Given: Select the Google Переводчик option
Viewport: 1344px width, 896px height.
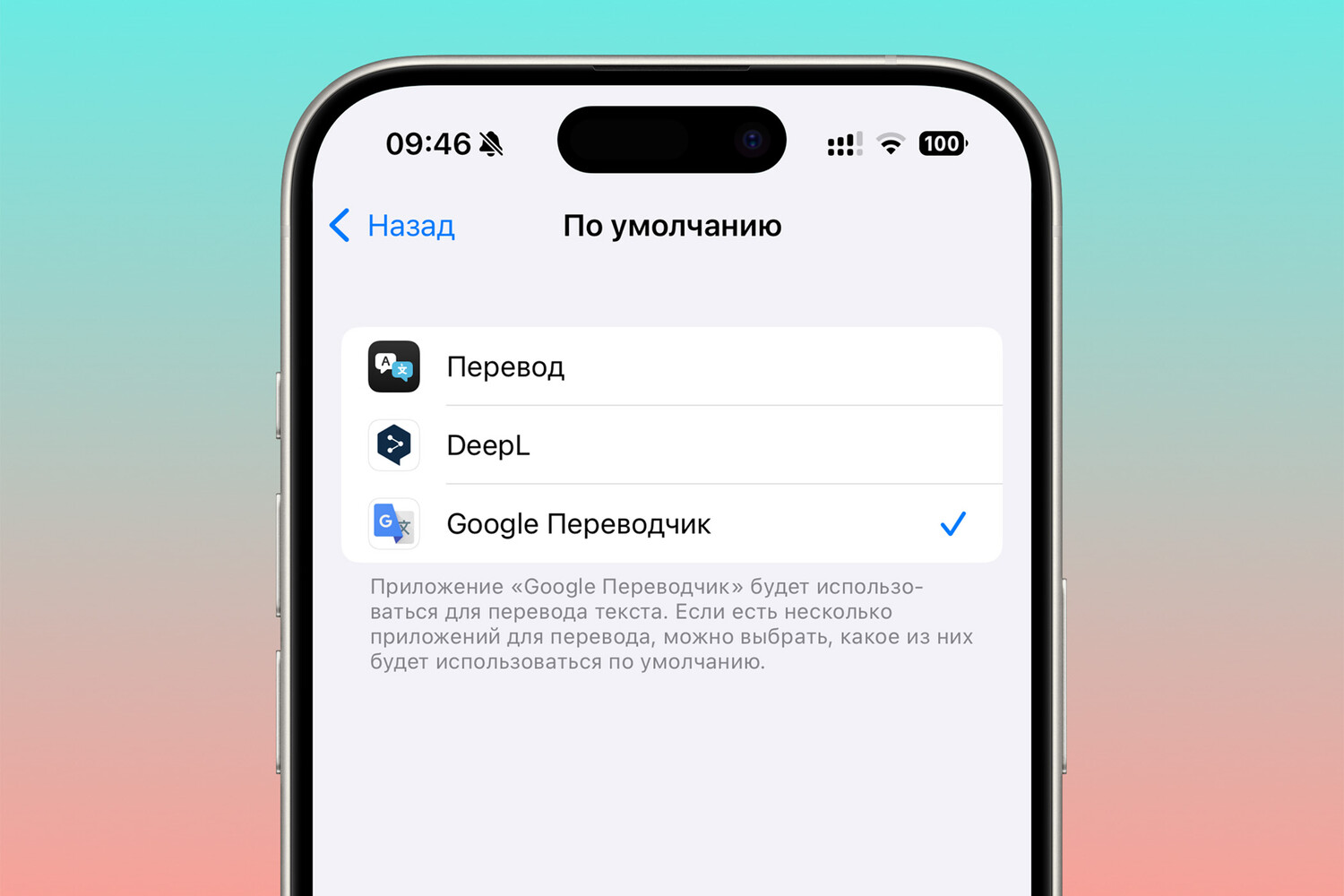Looking at the screenshot, I should click(670, 524).
